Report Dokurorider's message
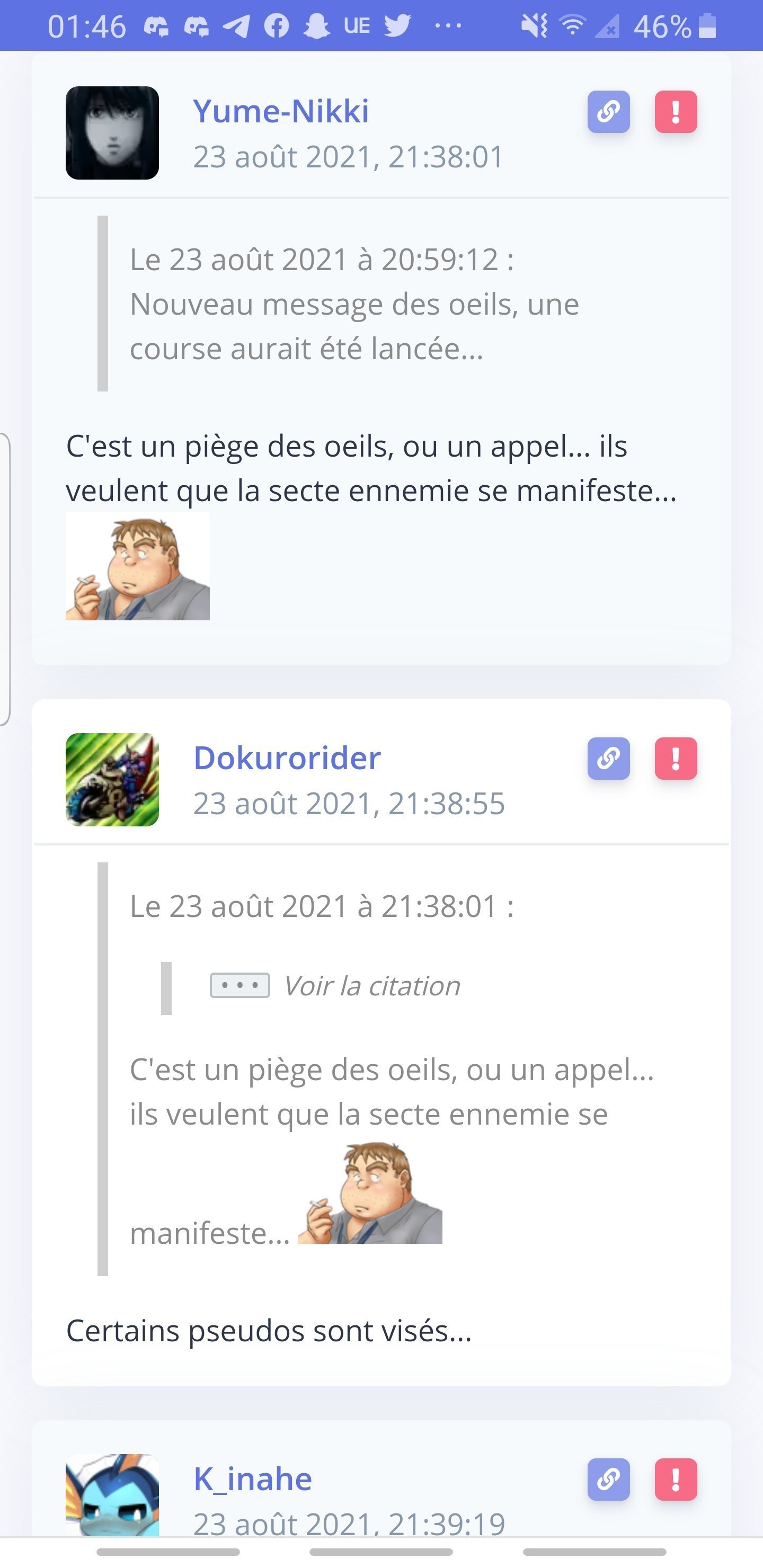Viewport: 763px width, 1568px height. point(676,759)
